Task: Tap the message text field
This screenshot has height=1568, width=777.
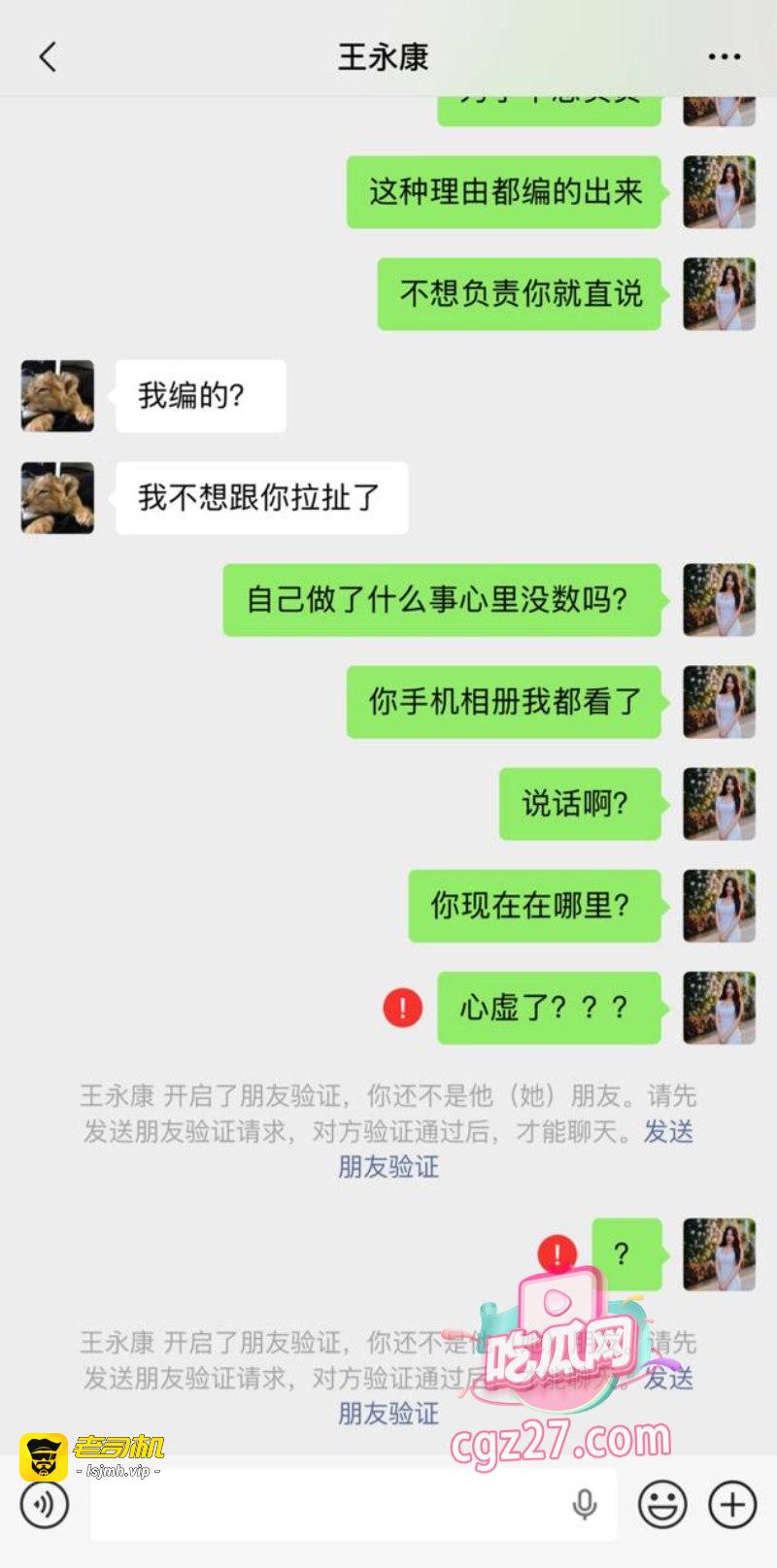Action: 330,1505
